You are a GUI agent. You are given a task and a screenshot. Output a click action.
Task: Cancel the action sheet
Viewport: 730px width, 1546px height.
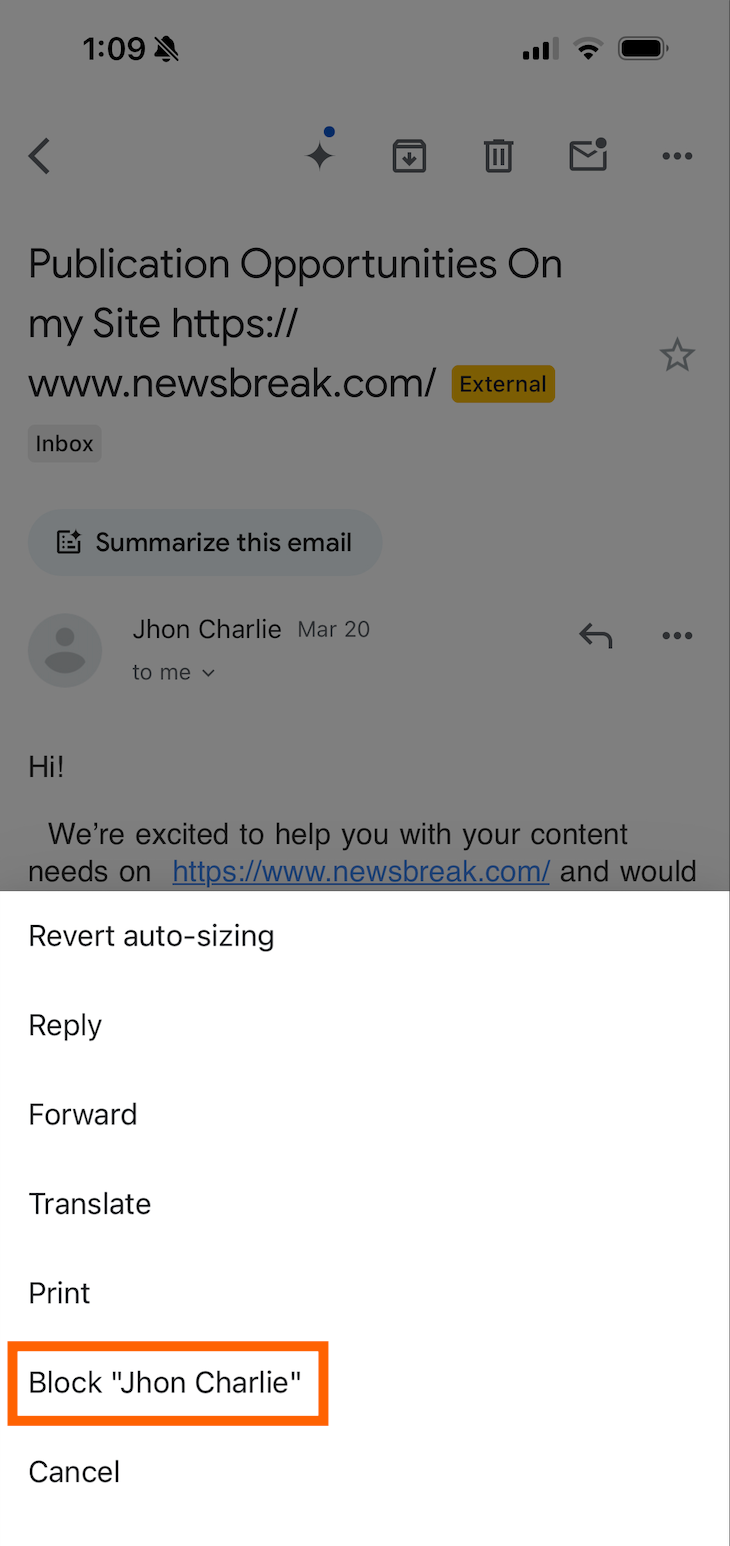74,1471
